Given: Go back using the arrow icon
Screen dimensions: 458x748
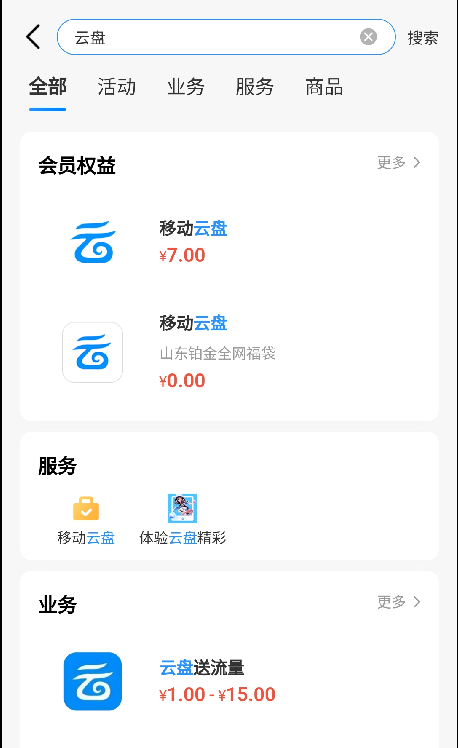Looking at the screenshot, I should tap(33, 37).
